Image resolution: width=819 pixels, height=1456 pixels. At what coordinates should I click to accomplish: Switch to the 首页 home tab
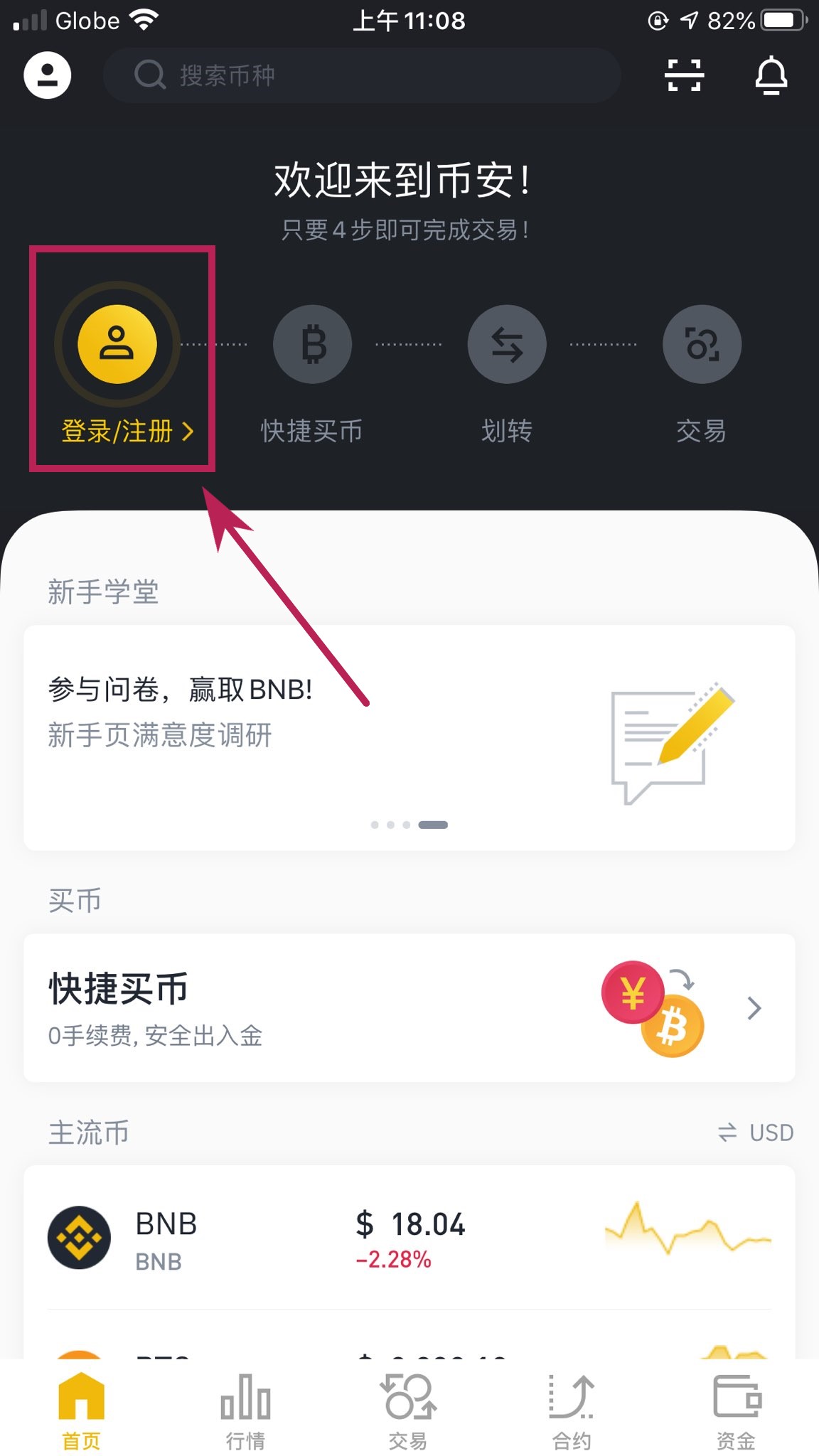(x=82, y=1410)
